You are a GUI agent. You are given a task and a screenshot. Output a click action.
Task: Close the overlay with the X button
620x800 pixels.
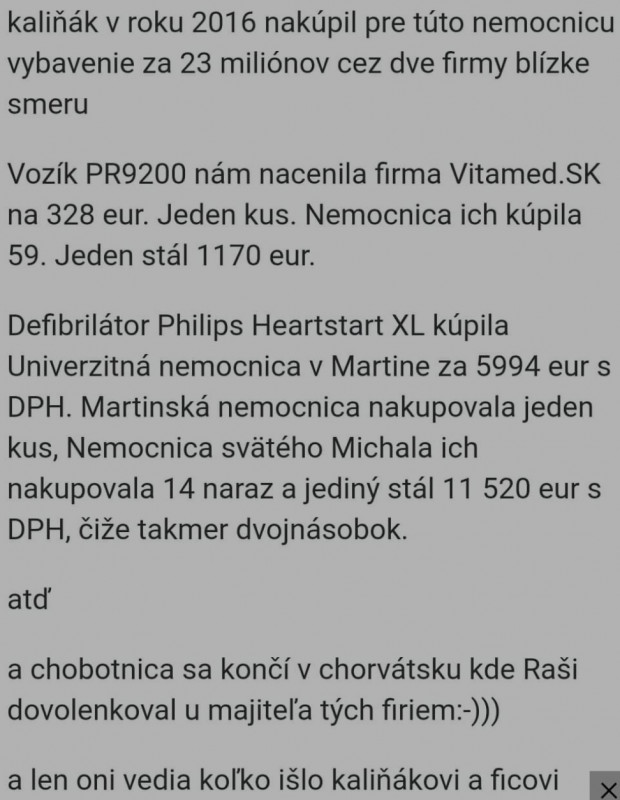(x=606, y=786)
